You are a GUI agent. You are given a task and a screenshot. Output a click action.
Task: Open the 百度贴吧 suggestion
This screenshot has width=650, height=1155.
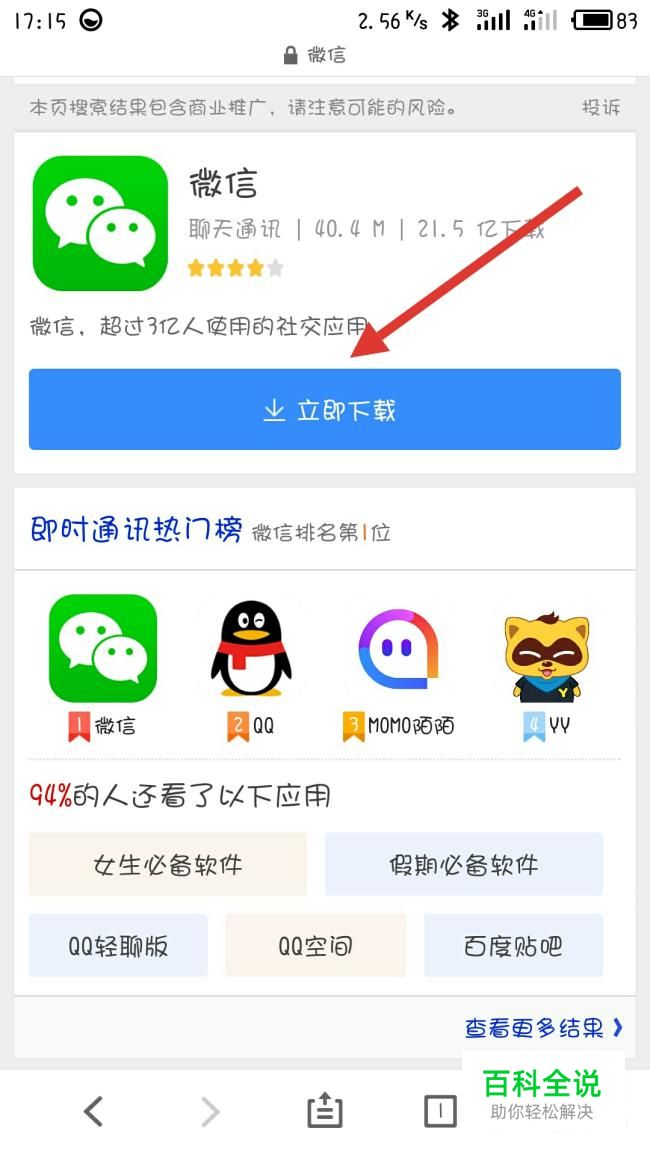pyautogui.click(x=513, y=945)
